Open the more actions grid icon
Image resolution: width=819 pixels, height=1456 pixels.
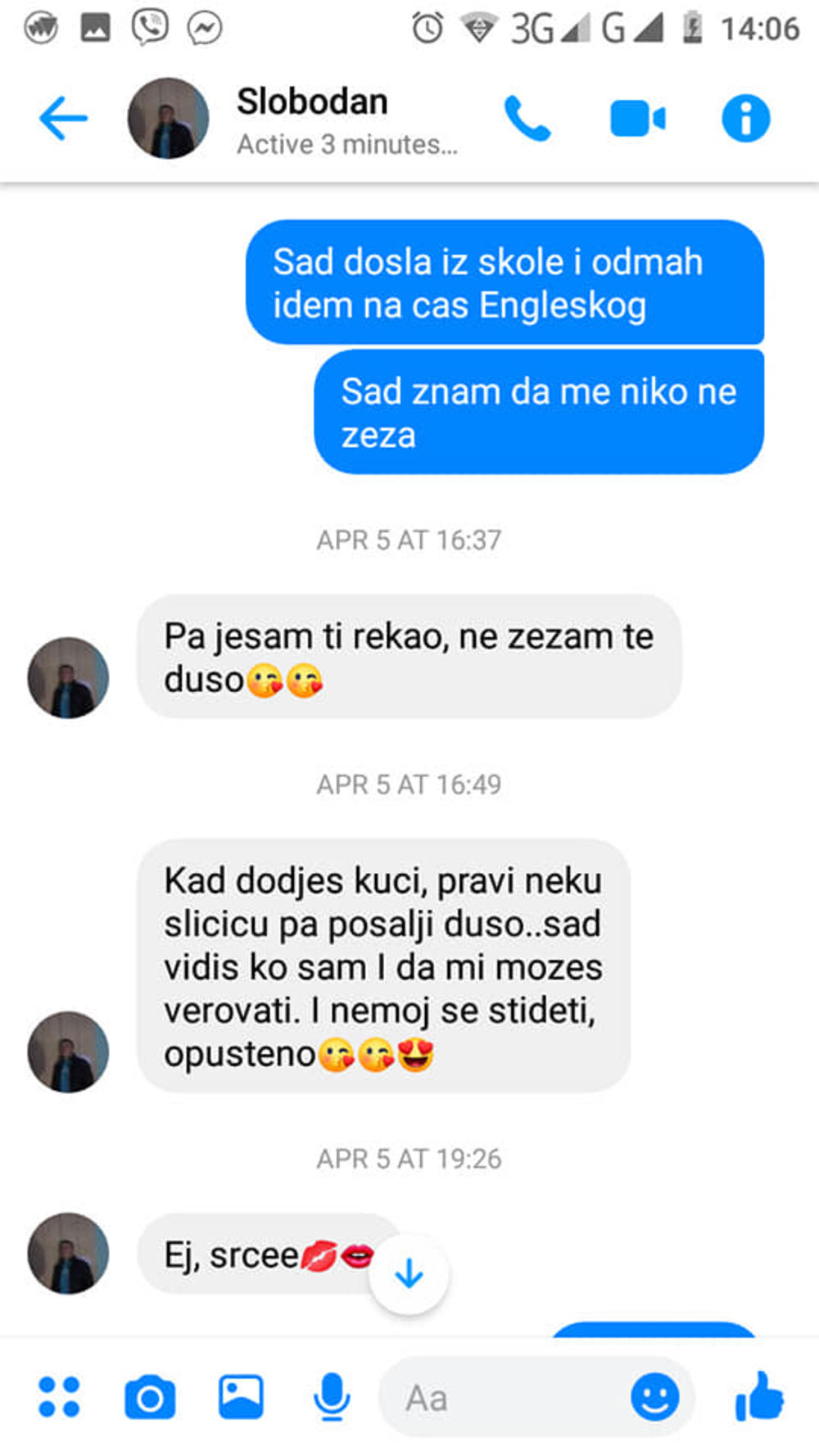(59, 1397)
